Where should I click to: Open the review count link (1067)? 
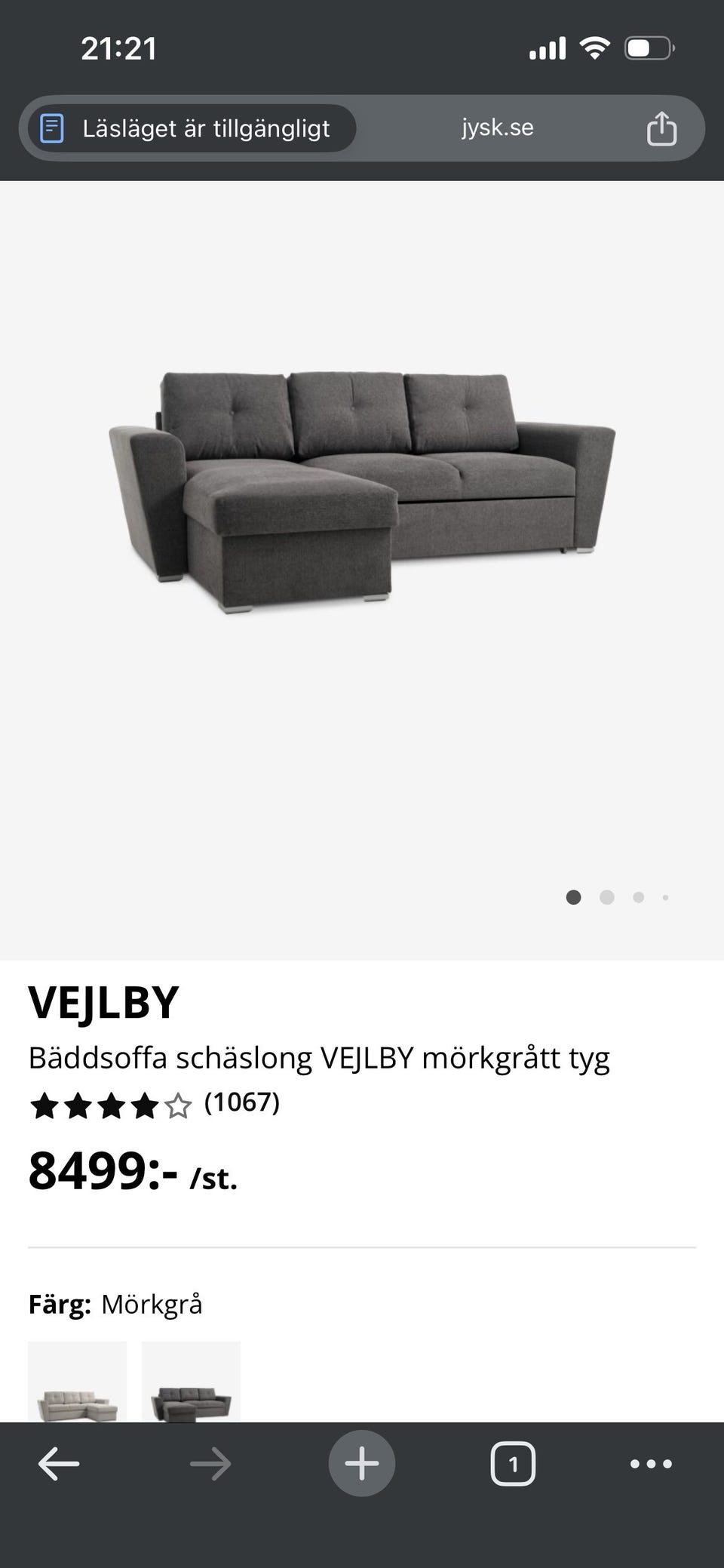pyautogui.click(x=242, y=1103)
